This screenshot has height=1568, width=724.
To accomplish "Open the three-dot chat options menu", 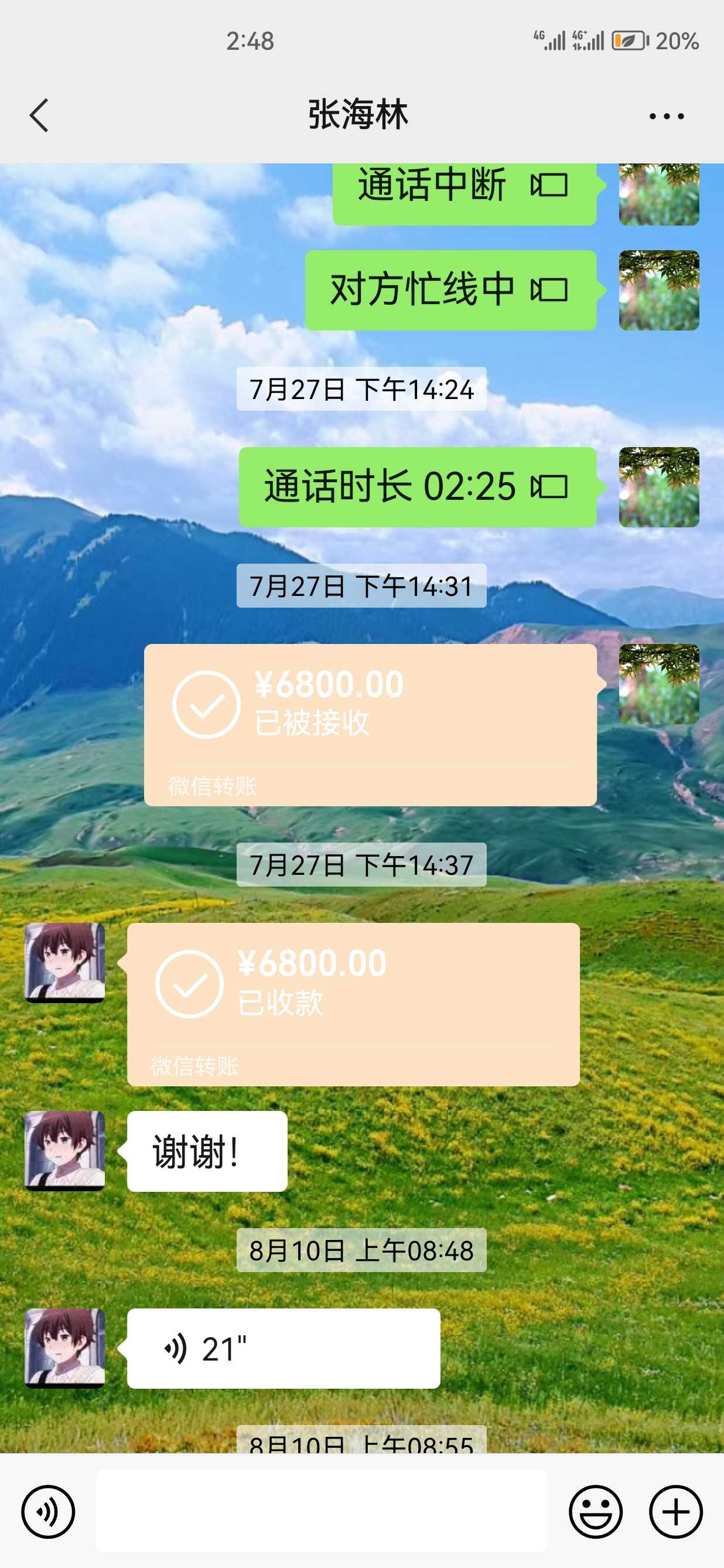I will pos(666,115).
